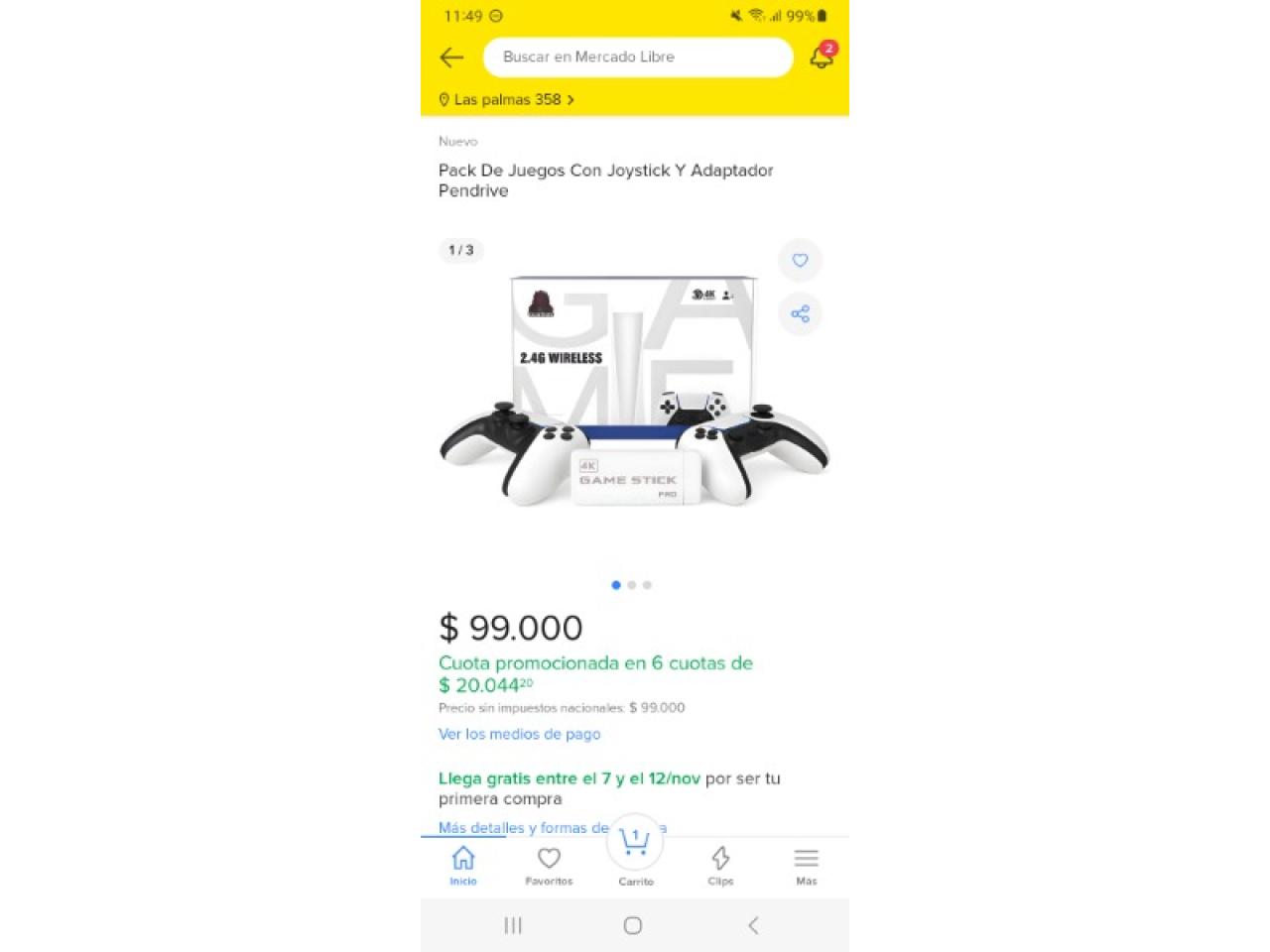Go back using the arrow icon
This screenshot has width=1270, height=952.
tap(451, 58)
